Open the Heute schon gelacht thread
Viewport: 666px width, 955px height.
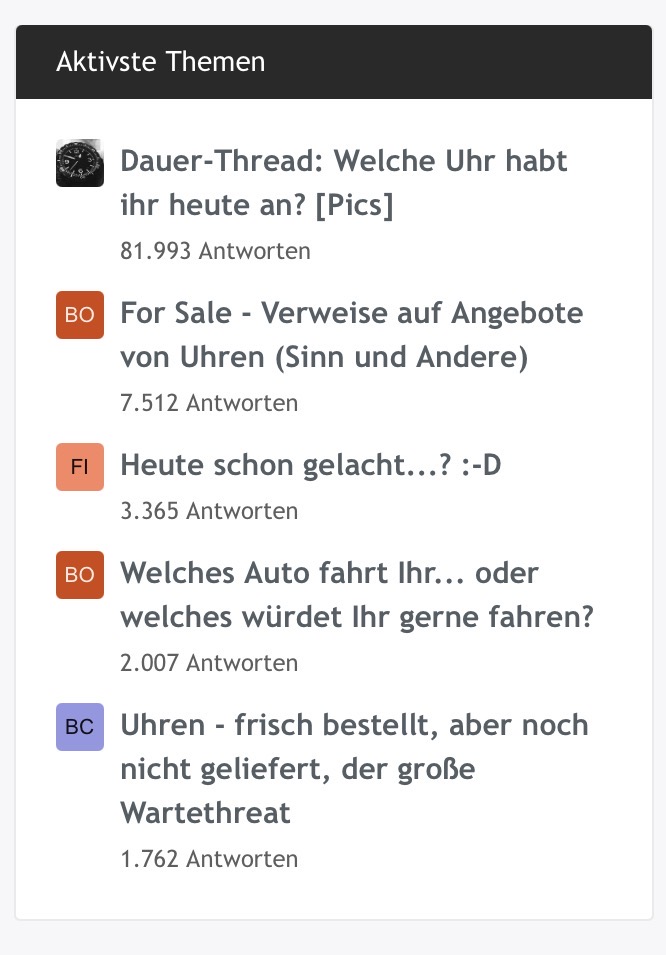coord(311,465)
